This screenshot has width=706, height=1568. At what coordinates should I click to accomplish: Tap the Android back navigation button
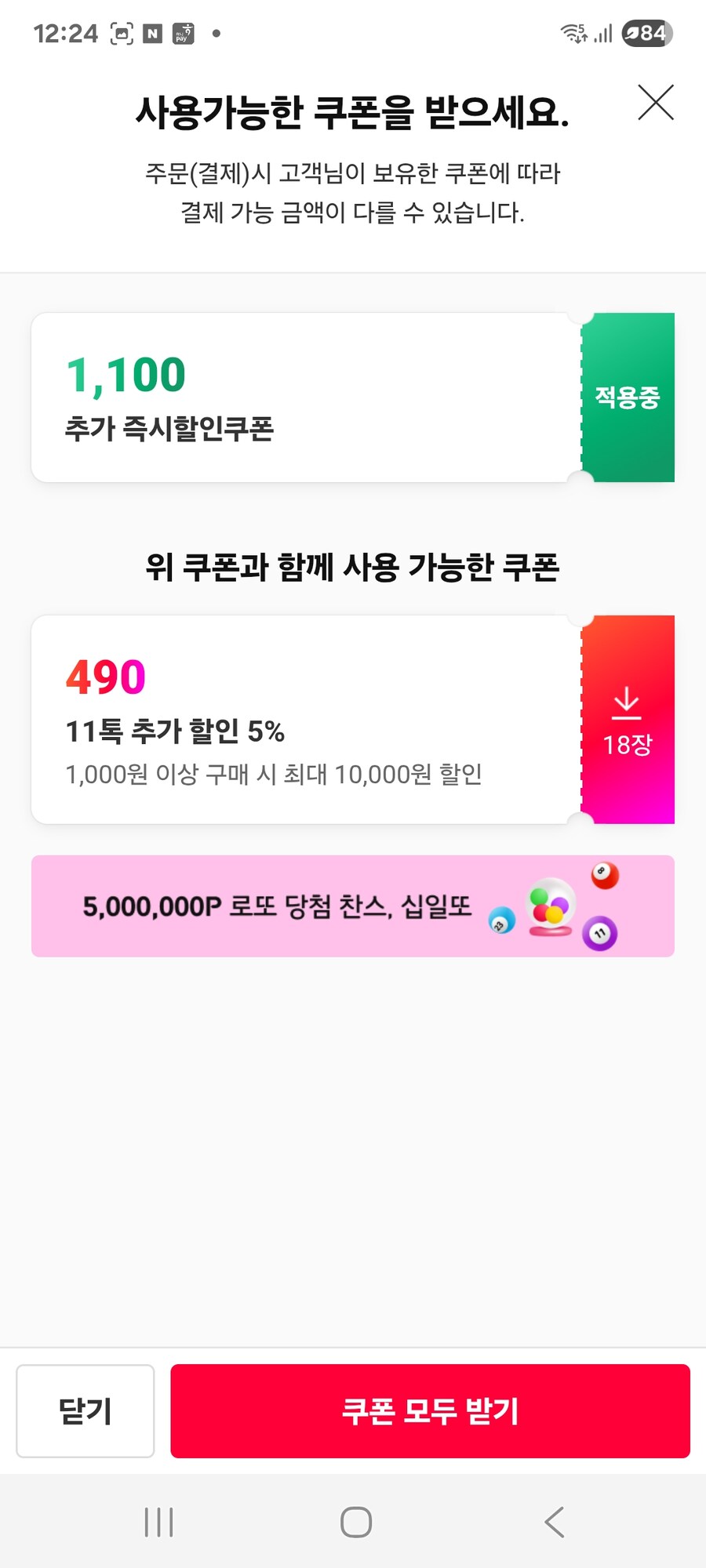tap(554, 1523)
